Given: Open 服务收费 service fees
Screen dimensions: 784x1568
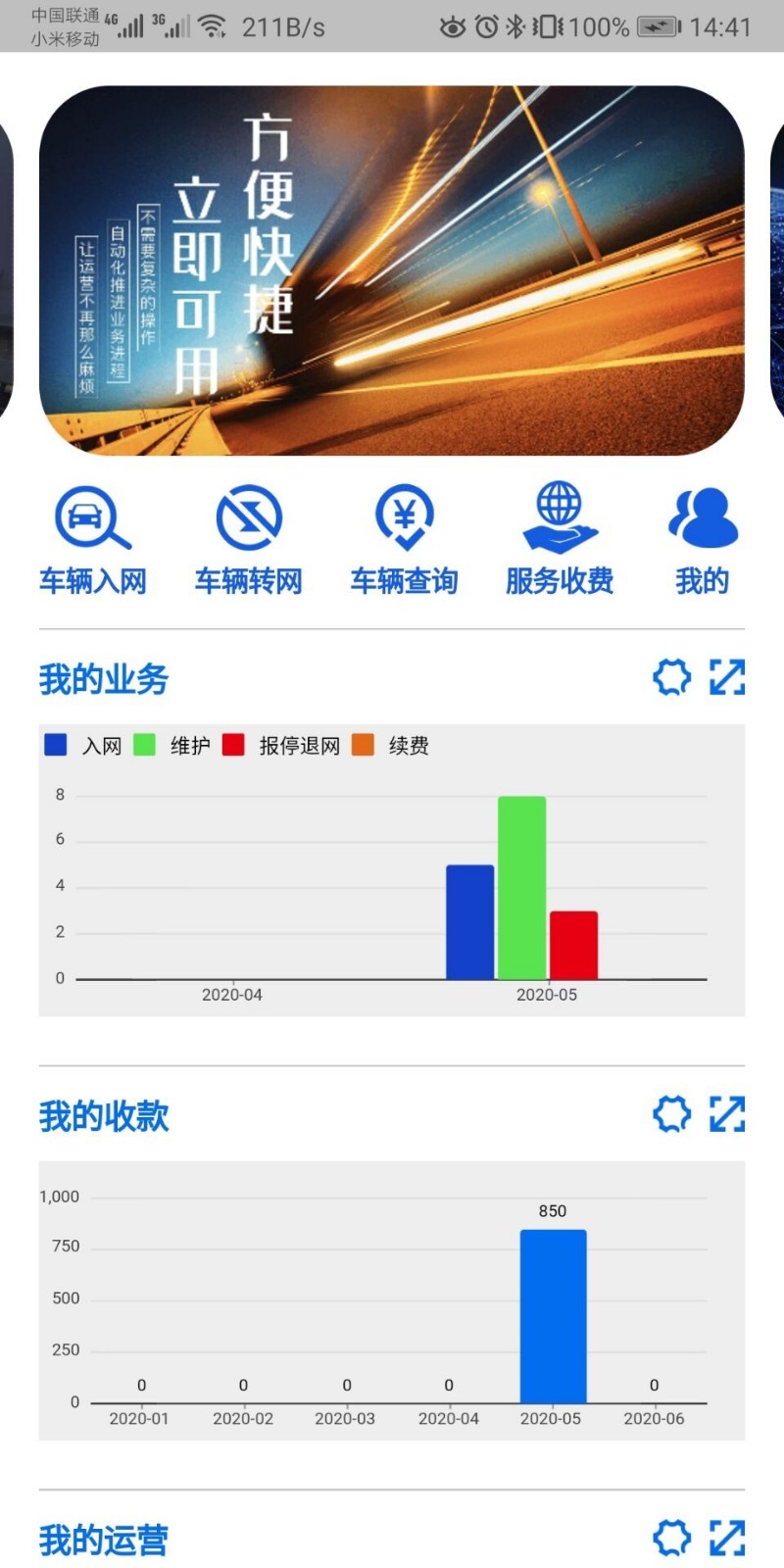Looking at the screenshot, I should 560,539.
